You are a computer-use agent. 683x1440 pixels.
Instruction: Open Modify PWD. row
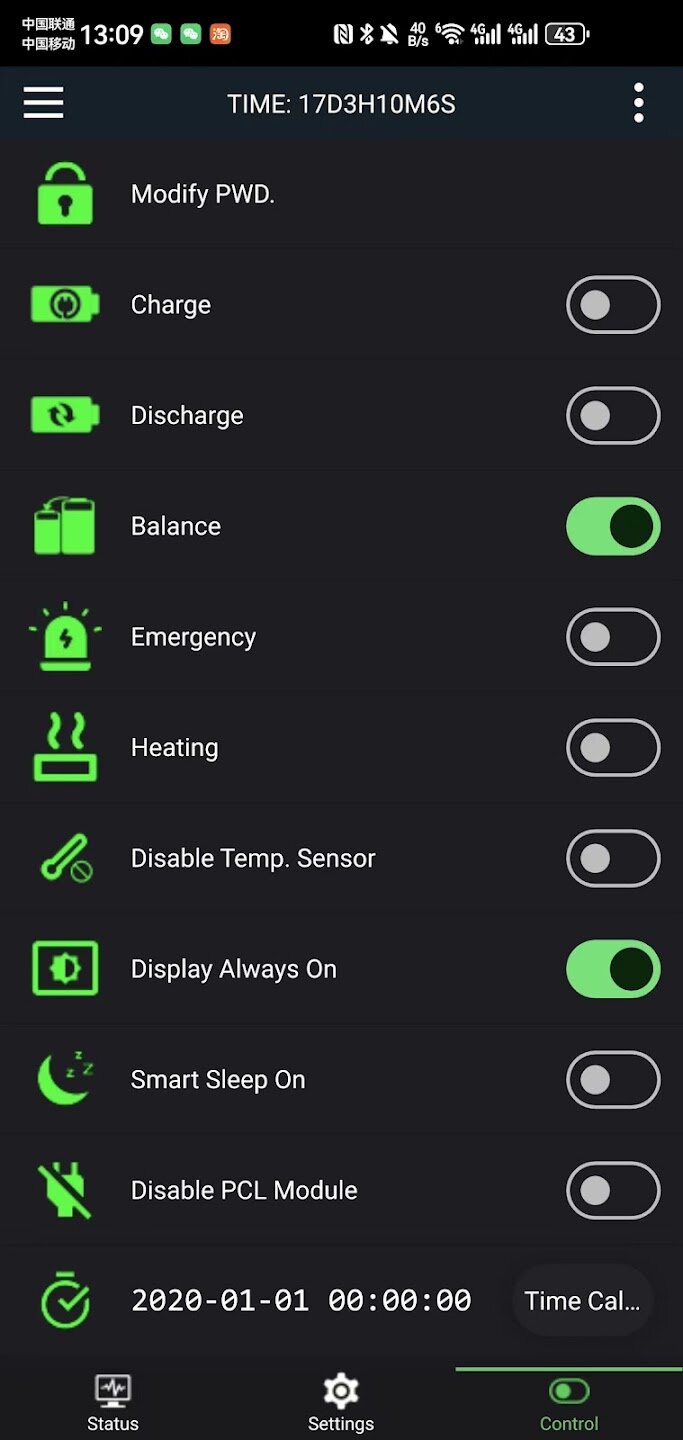coord(341,194)
